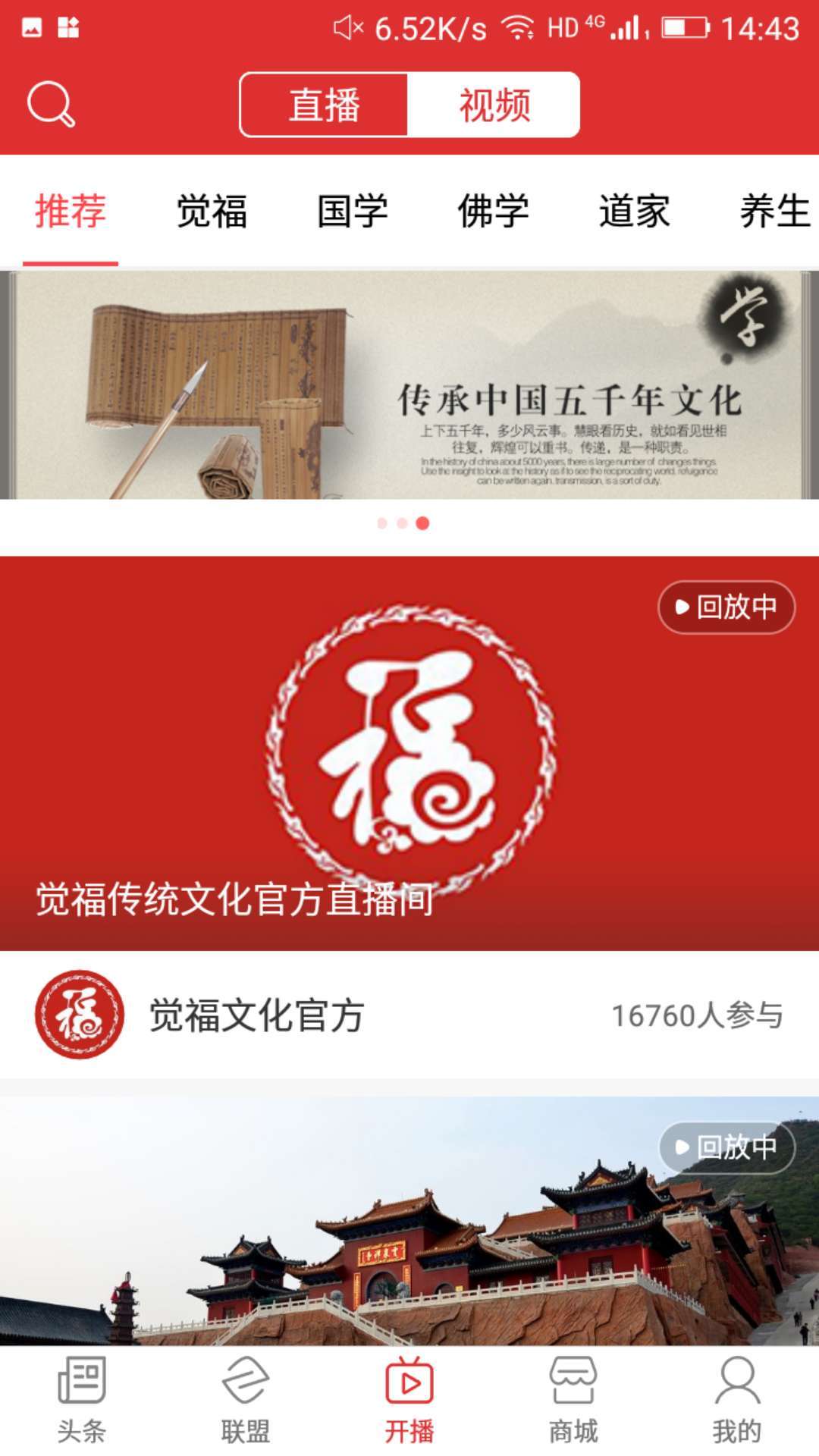
Task: Open the temple building replay card
Action: click(x=409, y=1221)
